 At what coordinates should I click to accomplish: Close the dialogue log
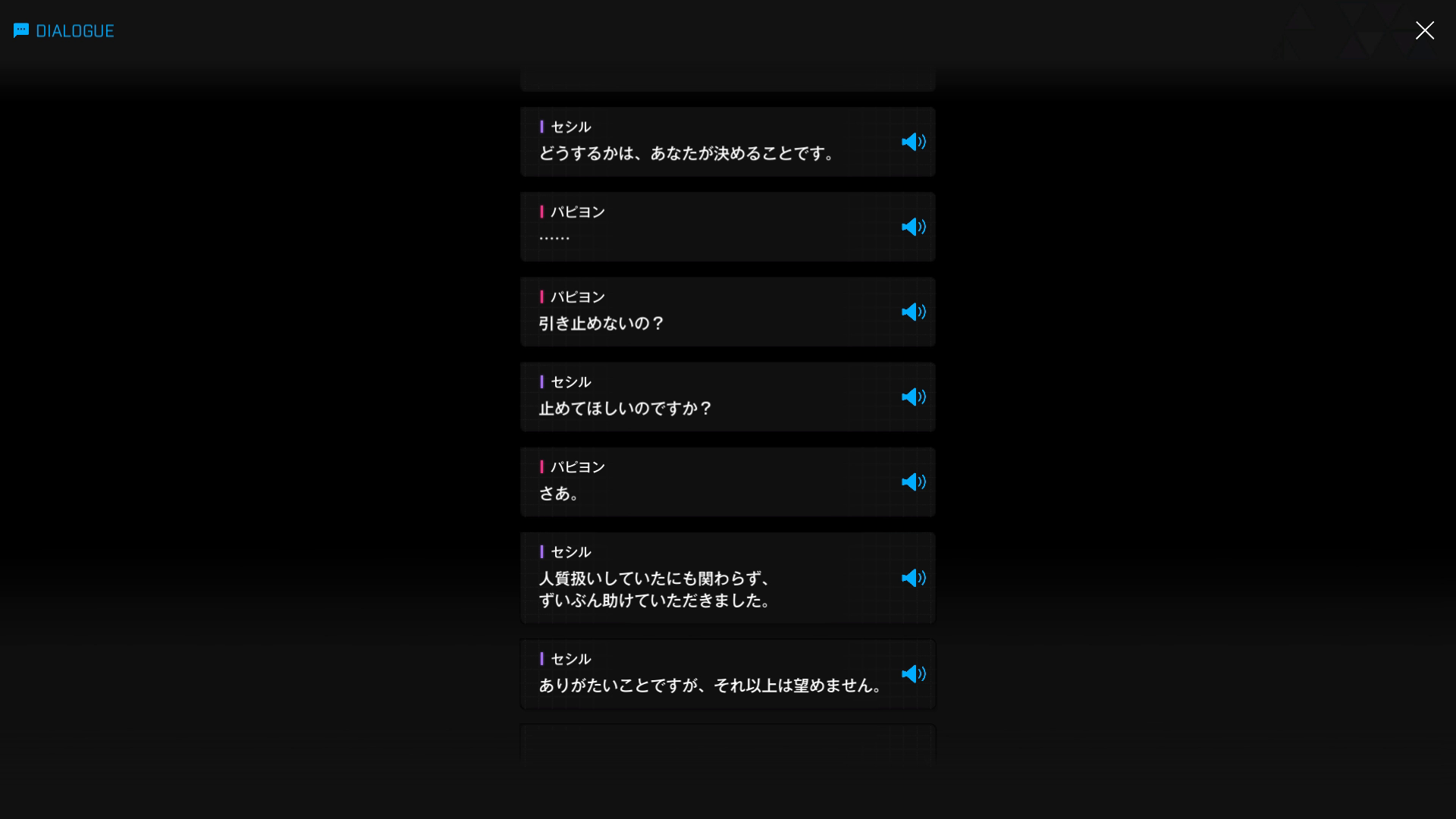[x=1424, y=30]
